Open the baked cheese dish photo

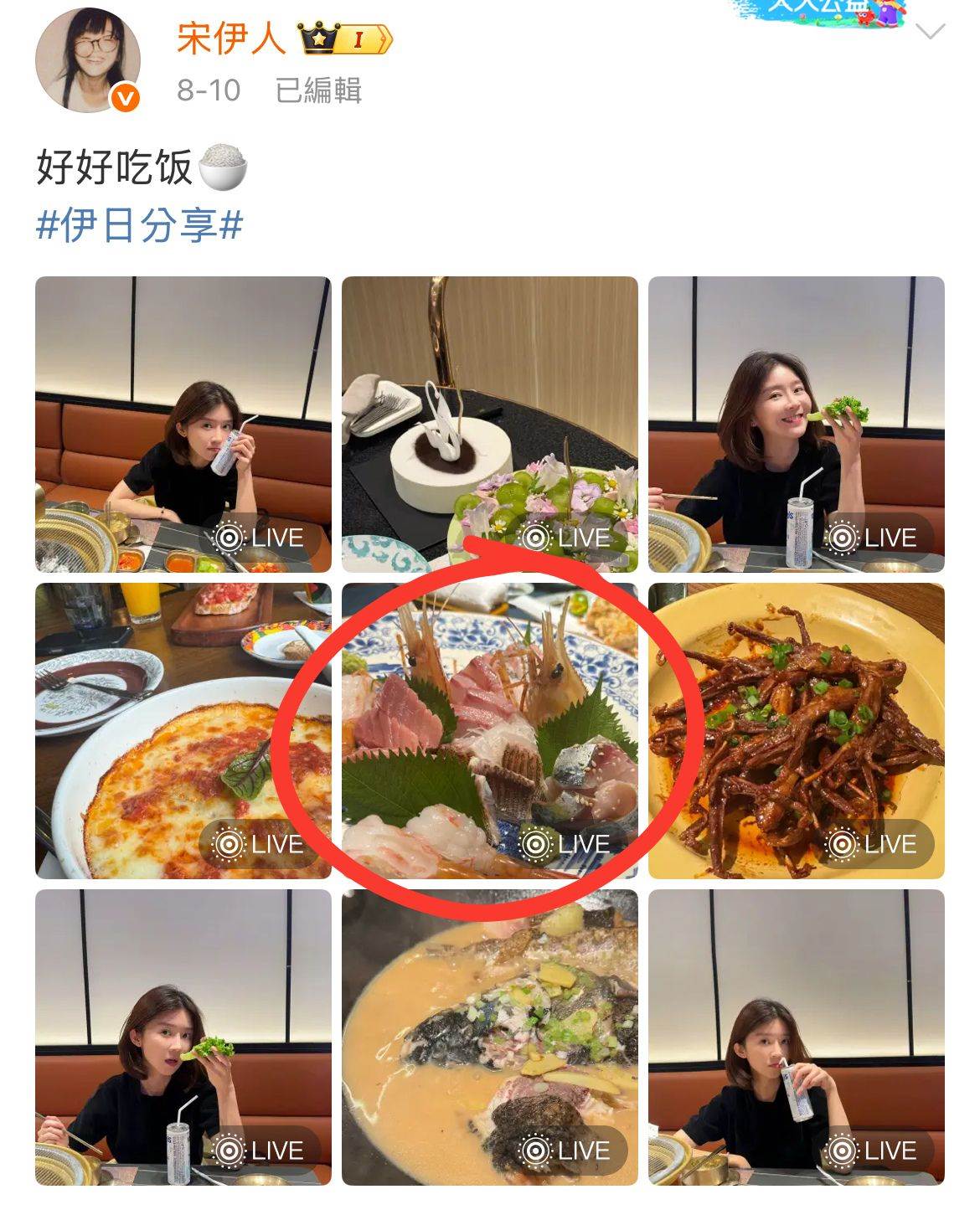(183, 731)
